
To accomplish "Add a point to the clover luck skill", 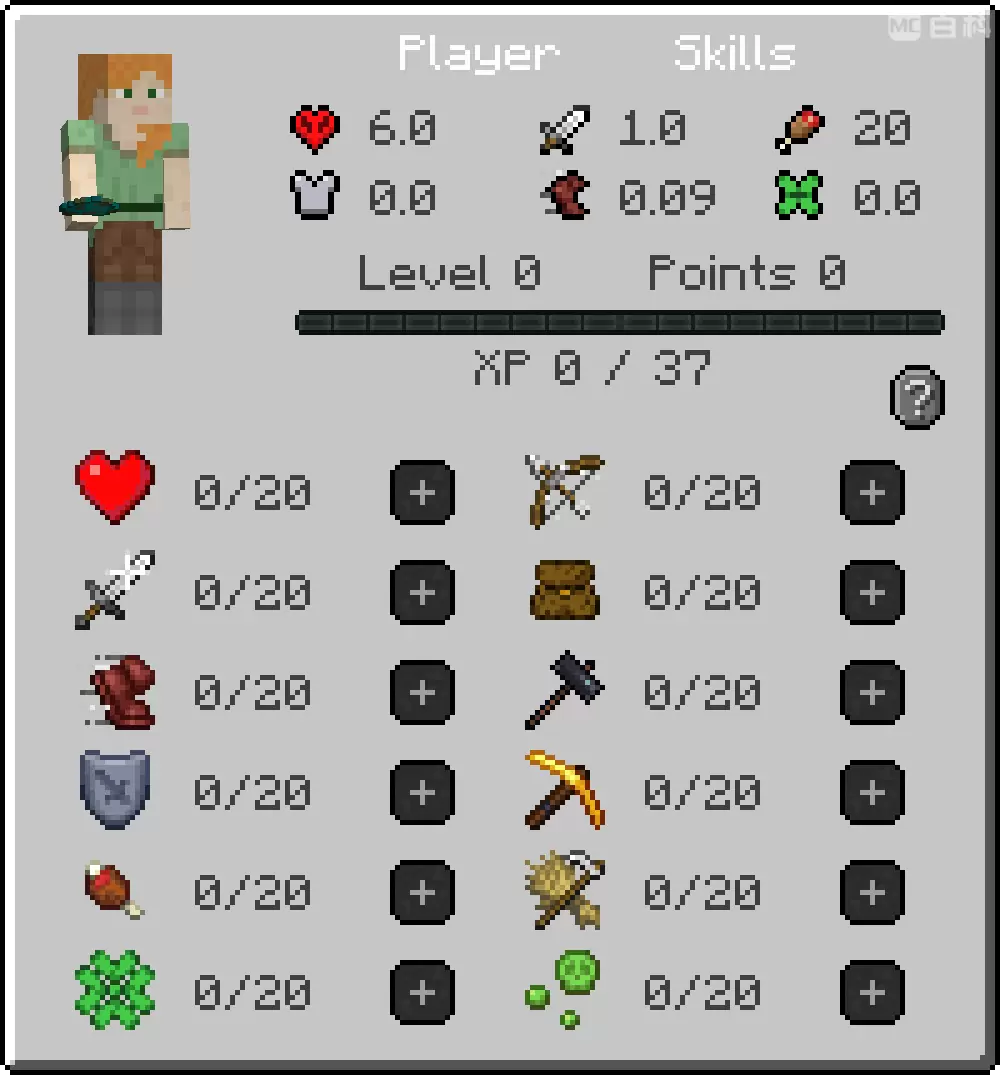I will (422, 992).
